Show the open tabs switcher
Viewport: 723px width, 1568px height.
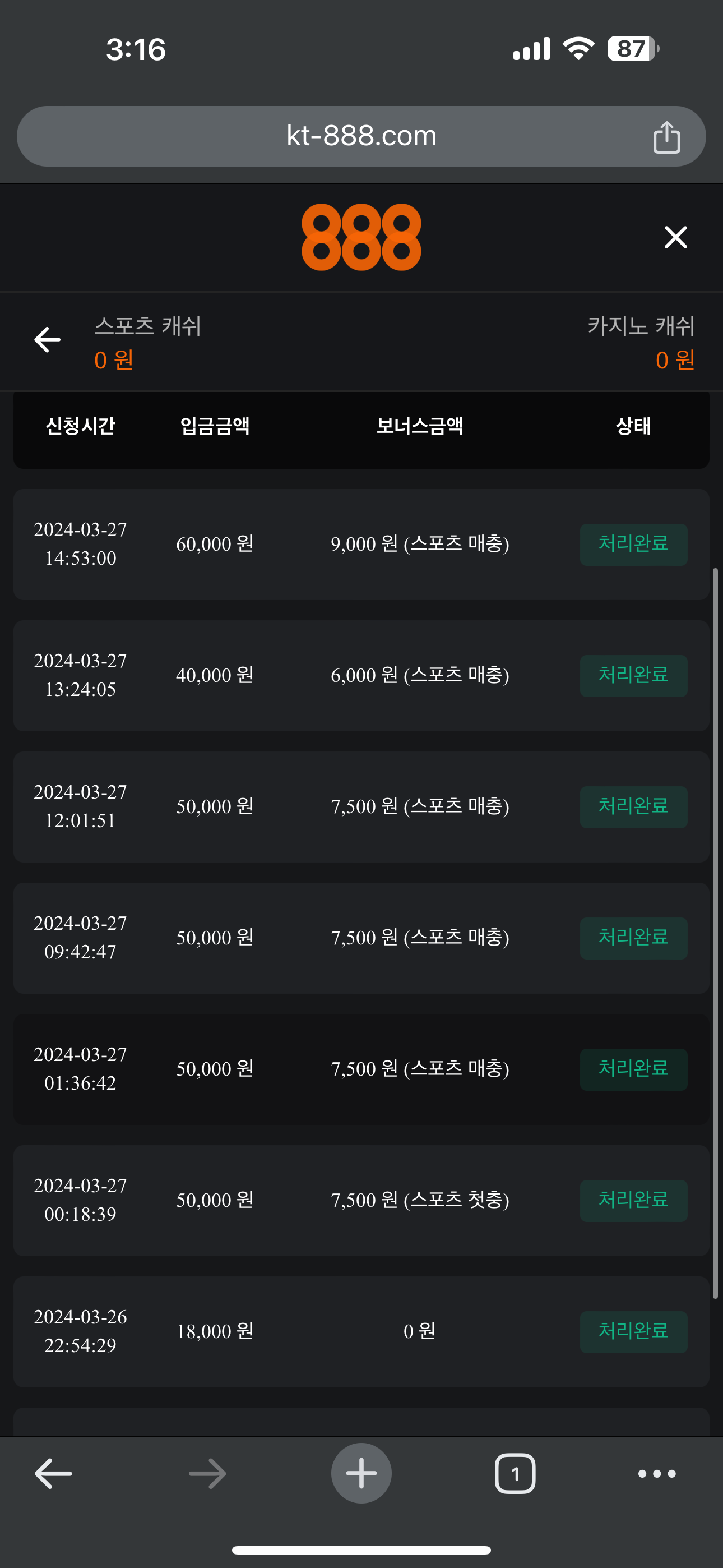click(515, 1473)
